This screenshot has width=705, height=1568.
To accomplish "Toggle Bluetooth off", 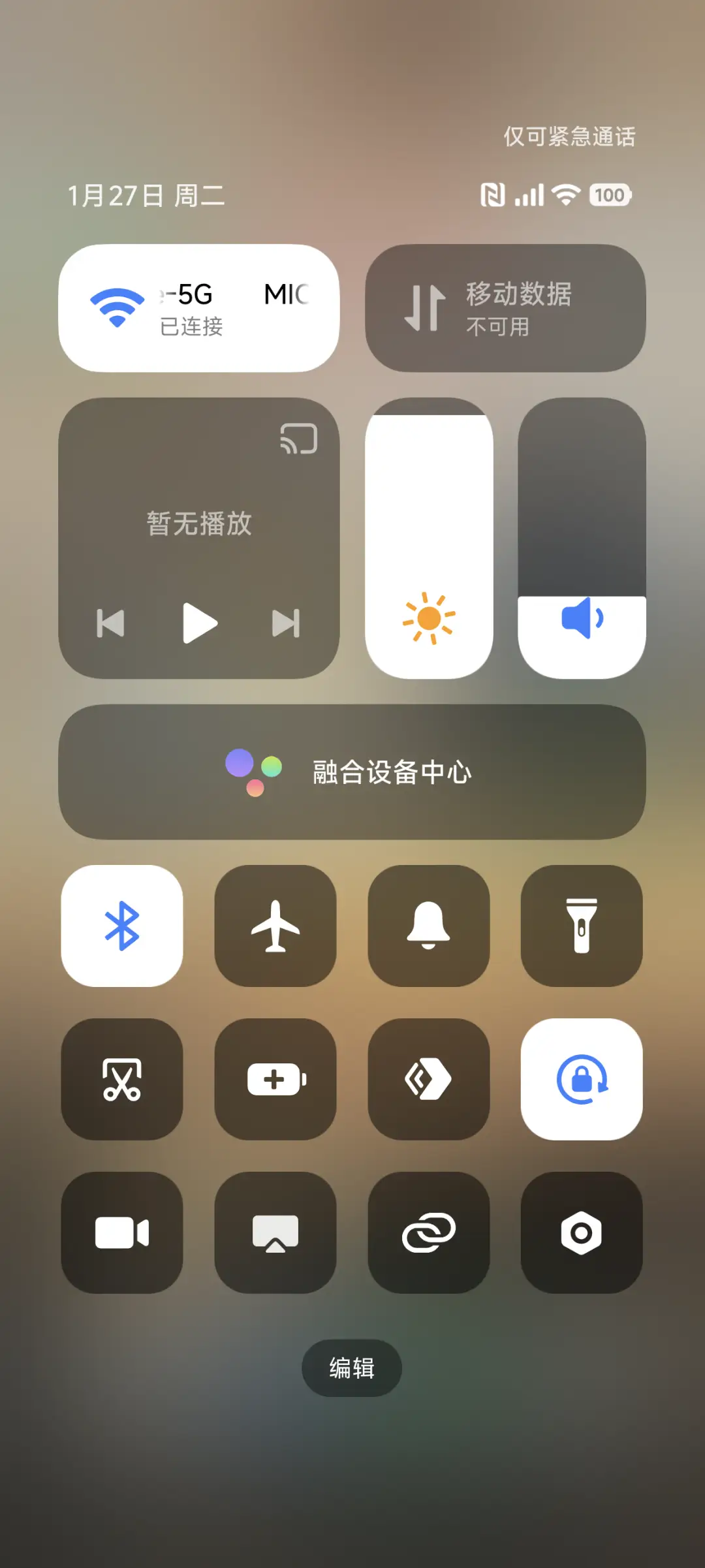I will tap(122, 927).
